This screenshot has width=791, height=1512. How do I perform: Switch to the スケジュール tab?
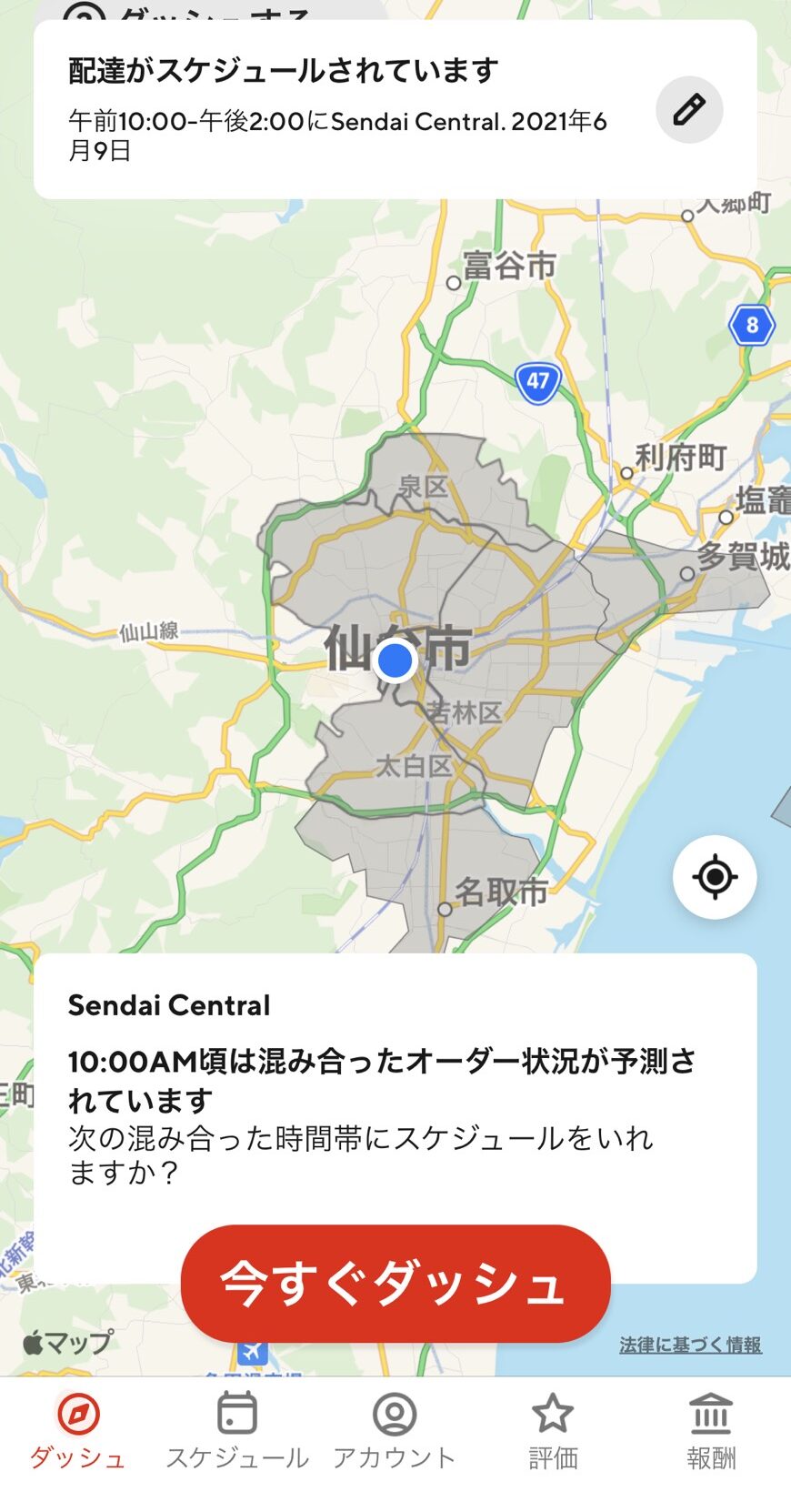(237, 1432)
